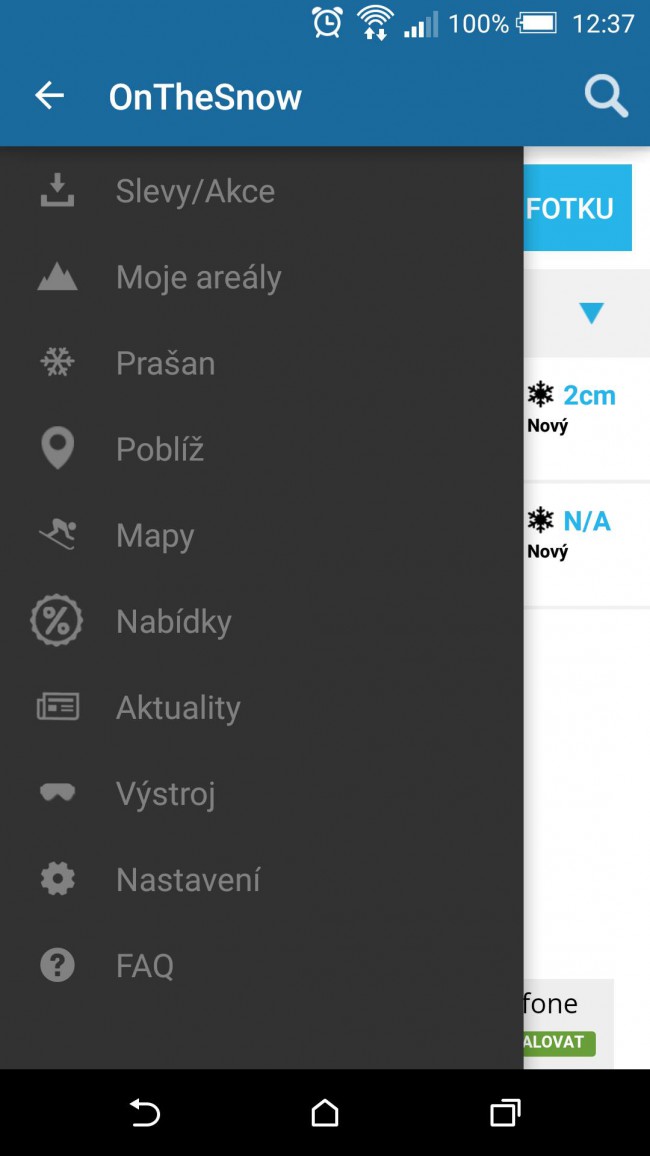Screen dimensions: 650x1156
Task: Select Nabídky from the drawer
Action: (x=262, y=621)
